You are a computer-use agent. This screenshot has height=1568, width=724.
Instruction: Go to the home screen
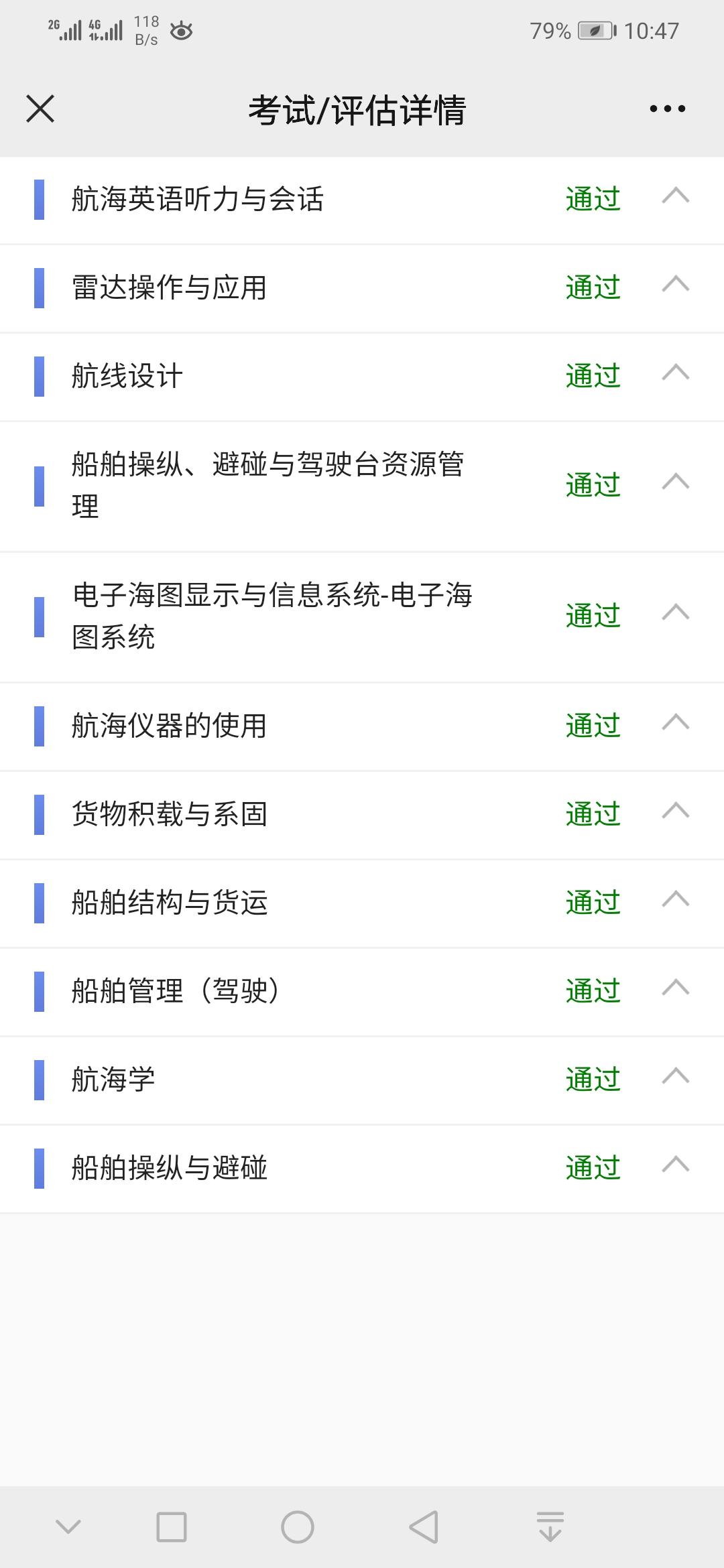coord(298,1527)
